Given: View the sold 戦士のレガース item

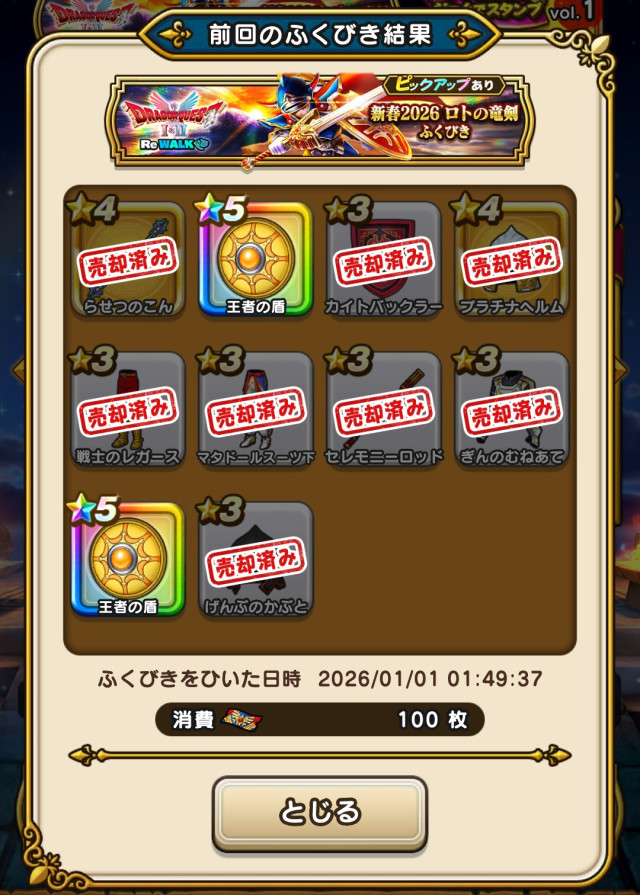Looking at the screenshot, I should (127, 408).
